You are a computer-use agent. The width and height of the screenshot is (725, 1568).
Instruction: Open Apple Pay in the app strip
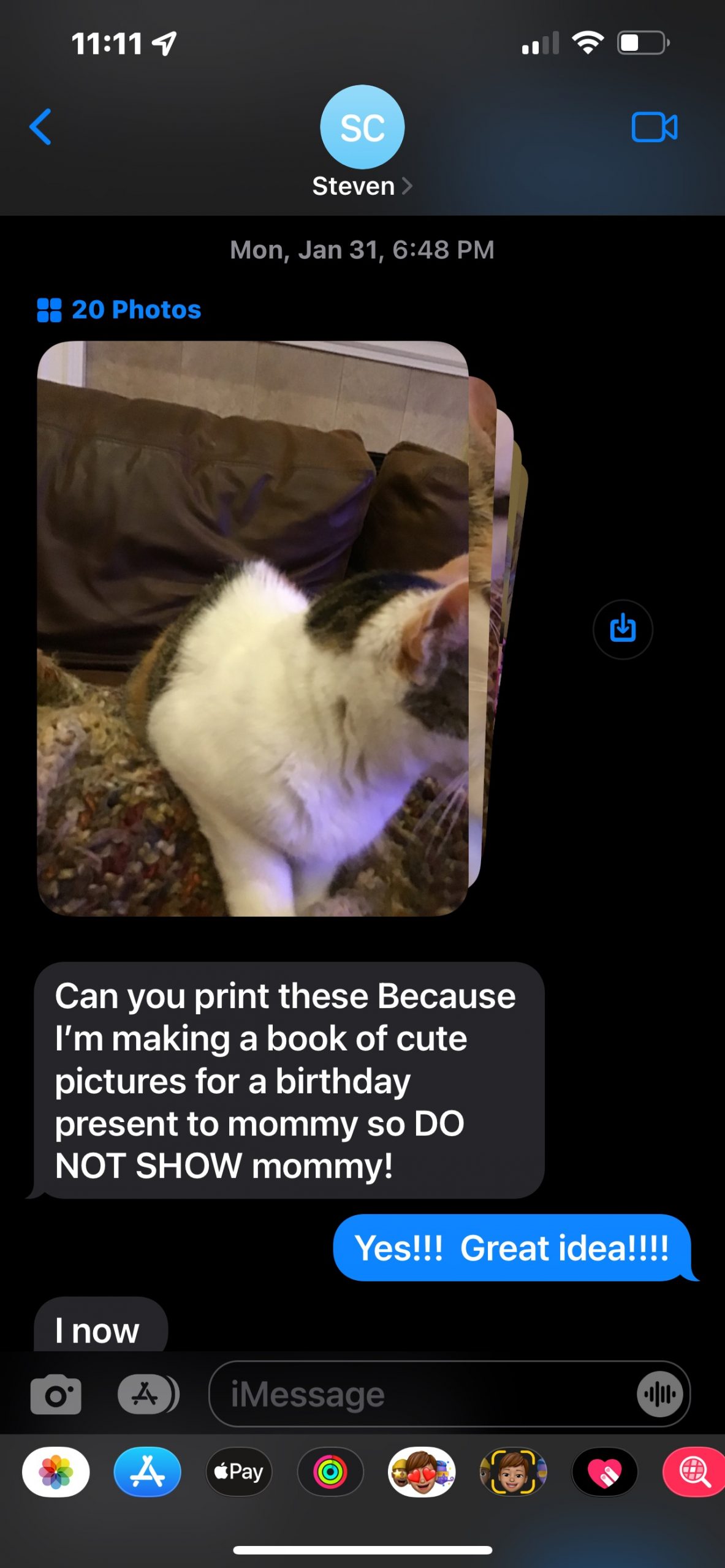tap(239, 1472)
